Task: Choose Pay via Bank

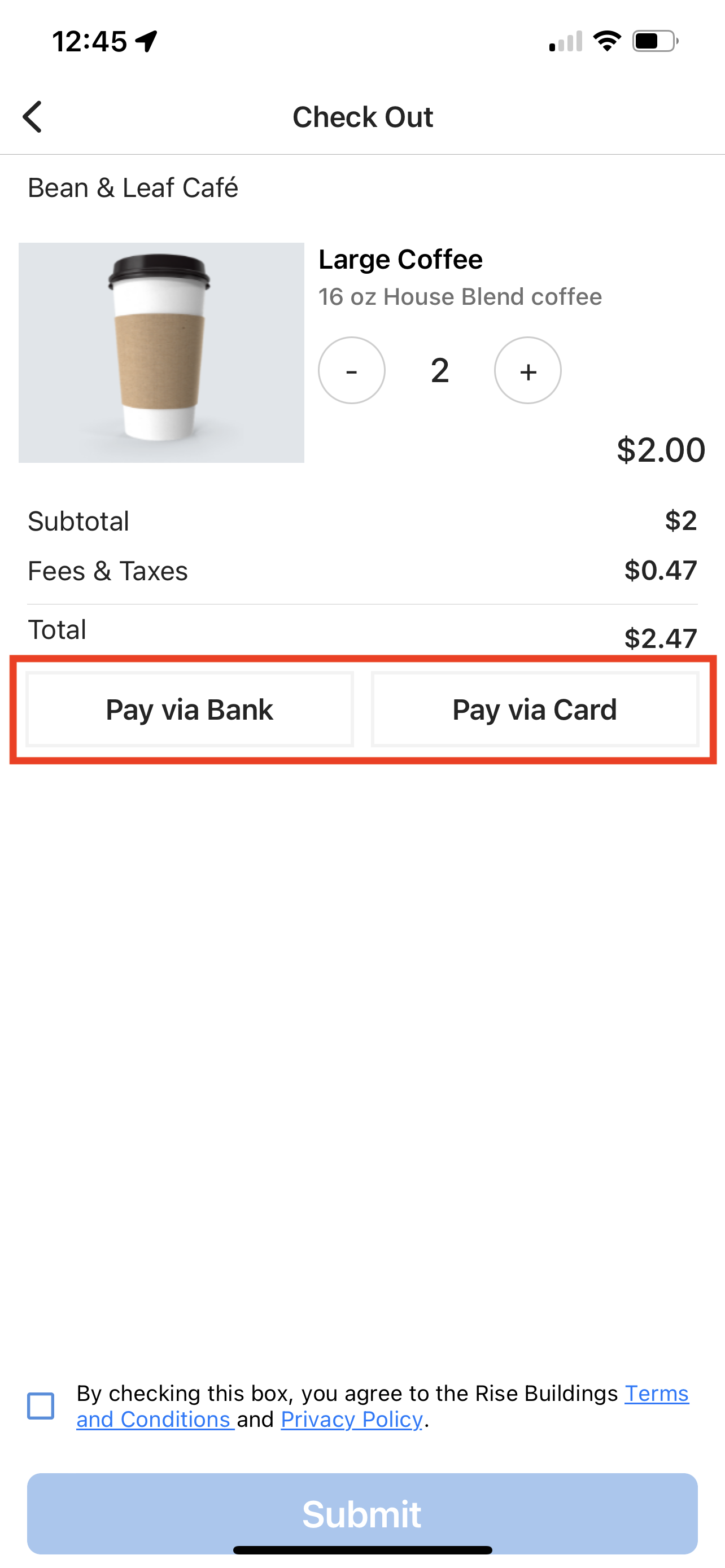Action: [189, 709]
